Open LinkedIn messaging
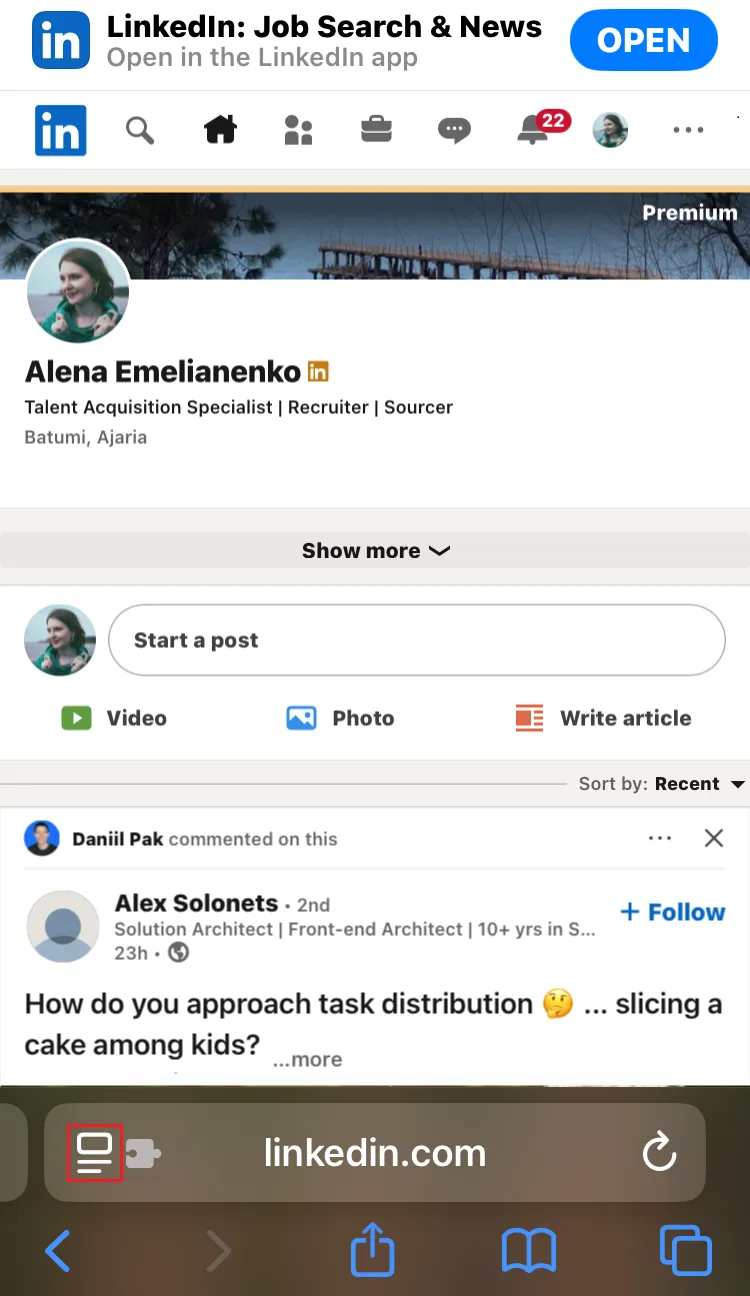The width and height of the screenshot is (750, 1296). 454,130
